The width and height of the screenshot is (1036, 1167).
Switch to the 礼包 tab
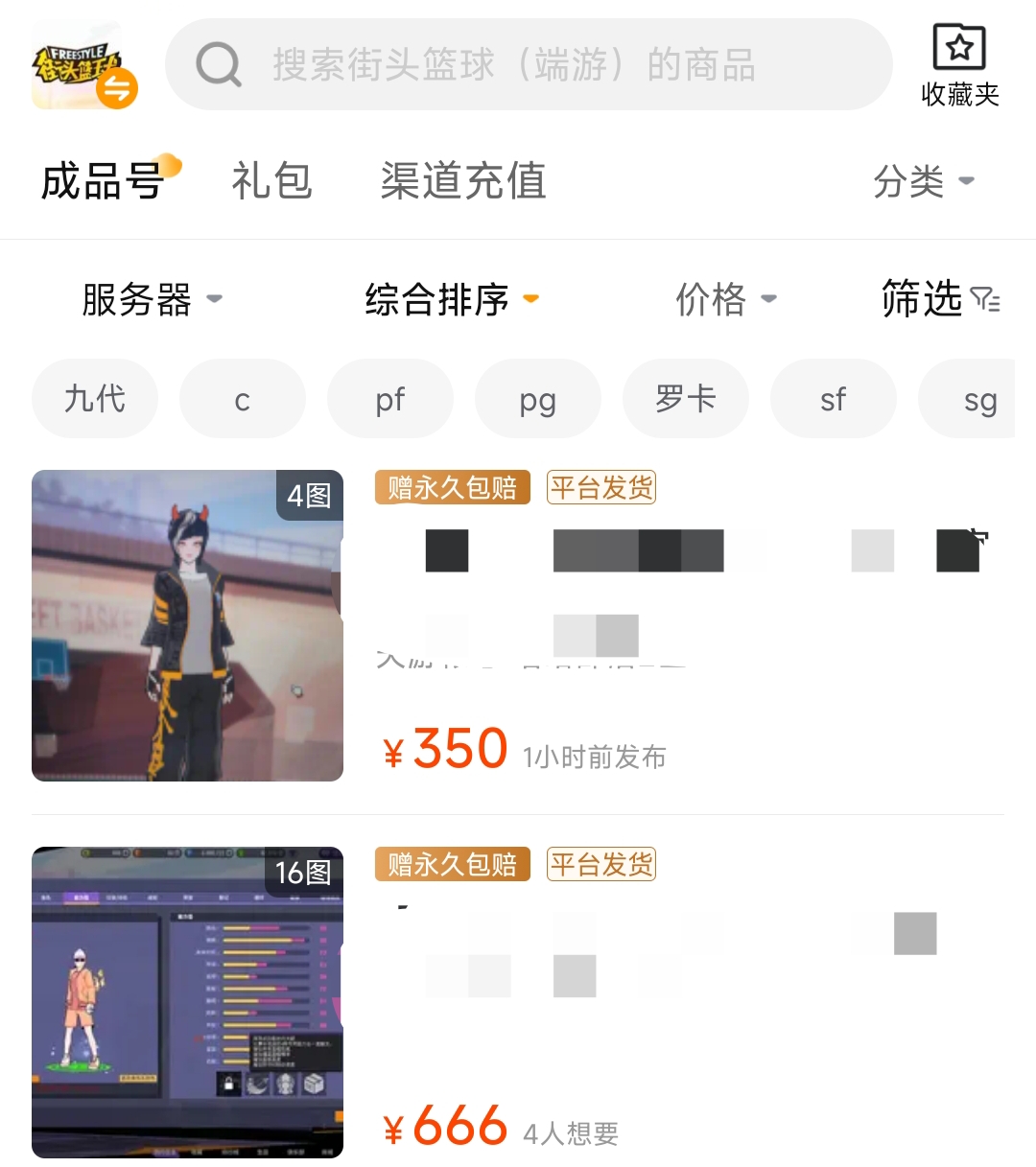(x=271, y=181)
